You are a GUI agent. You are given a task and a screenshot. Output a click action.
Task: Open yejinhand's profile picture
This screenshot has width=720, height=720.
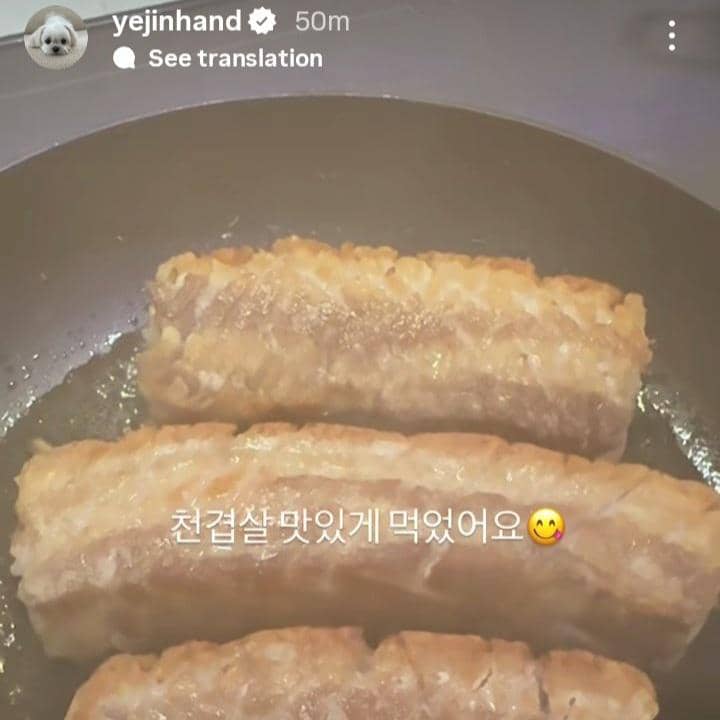55,37
